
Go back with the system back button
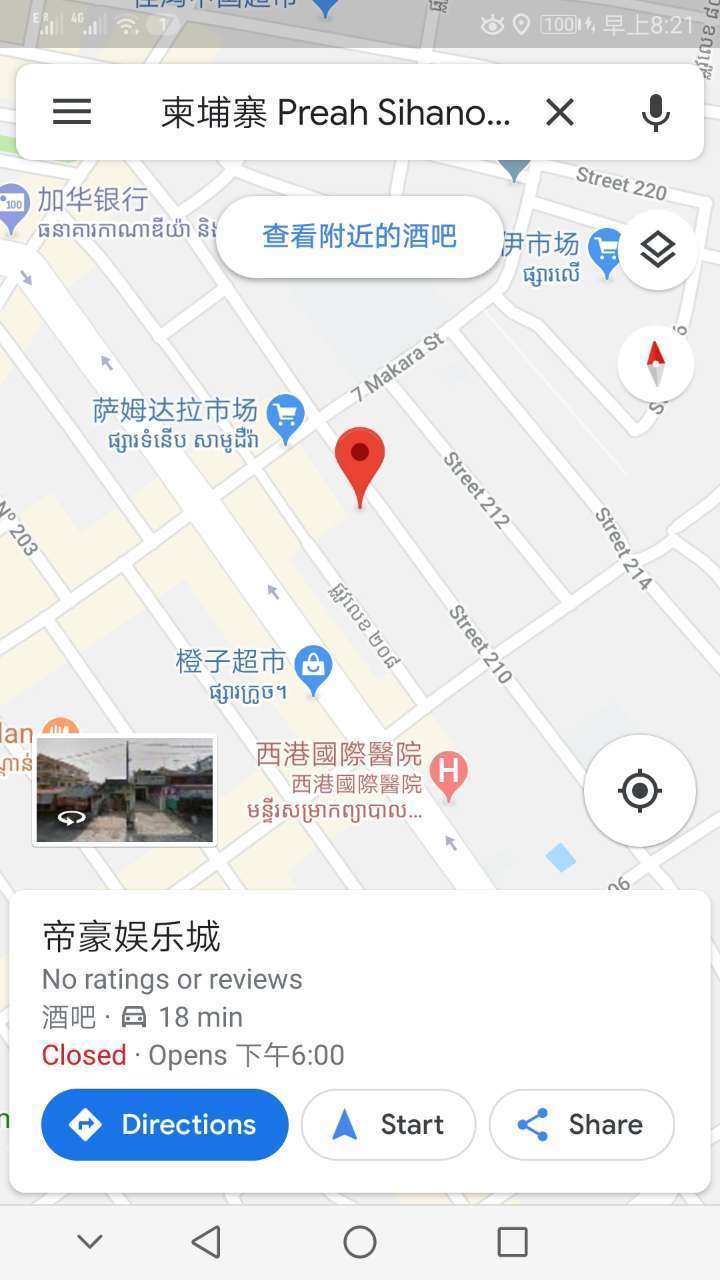coord(206,1242)
